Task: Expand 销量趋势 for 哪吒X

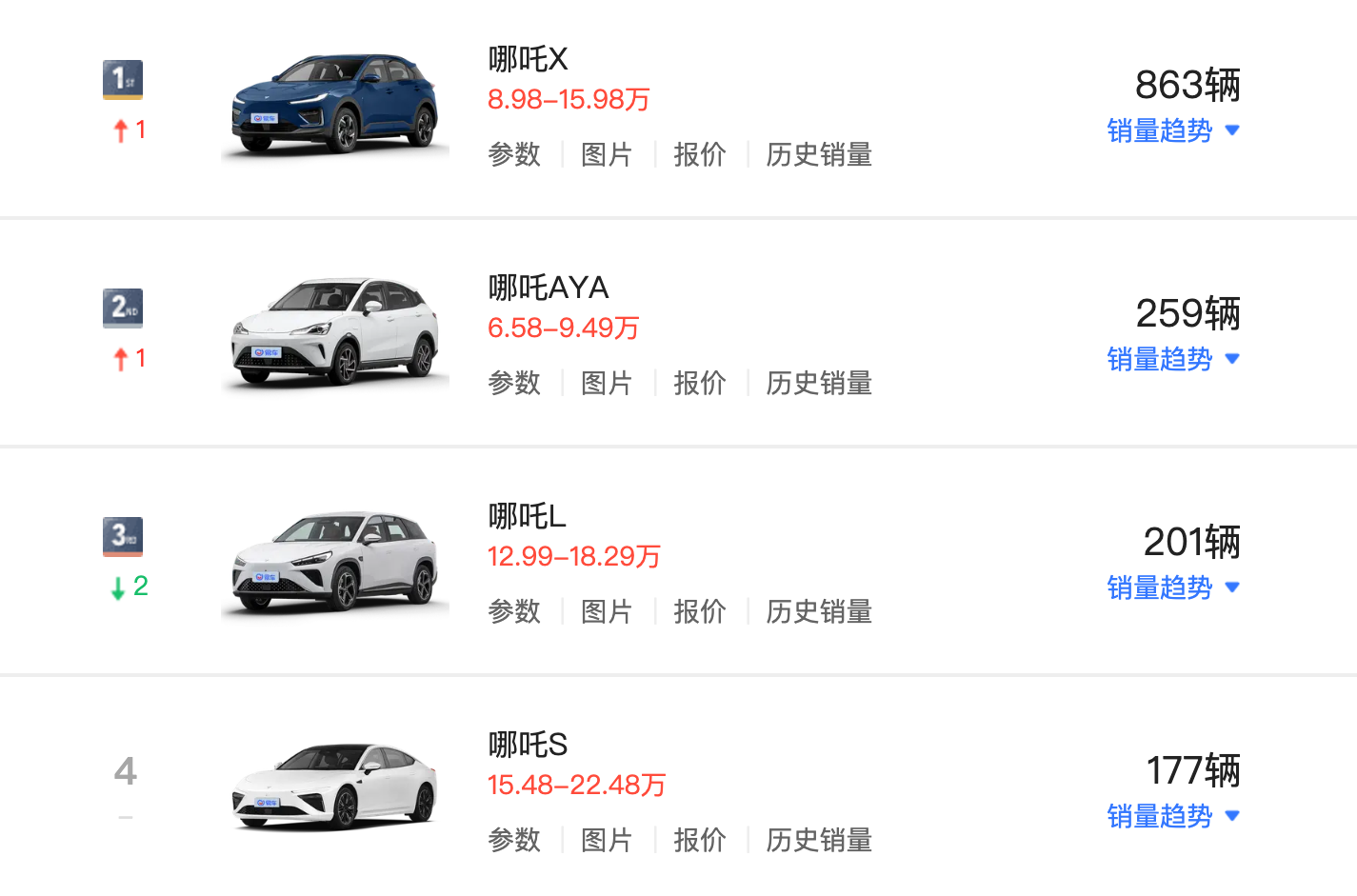Action: point(1172,130)
